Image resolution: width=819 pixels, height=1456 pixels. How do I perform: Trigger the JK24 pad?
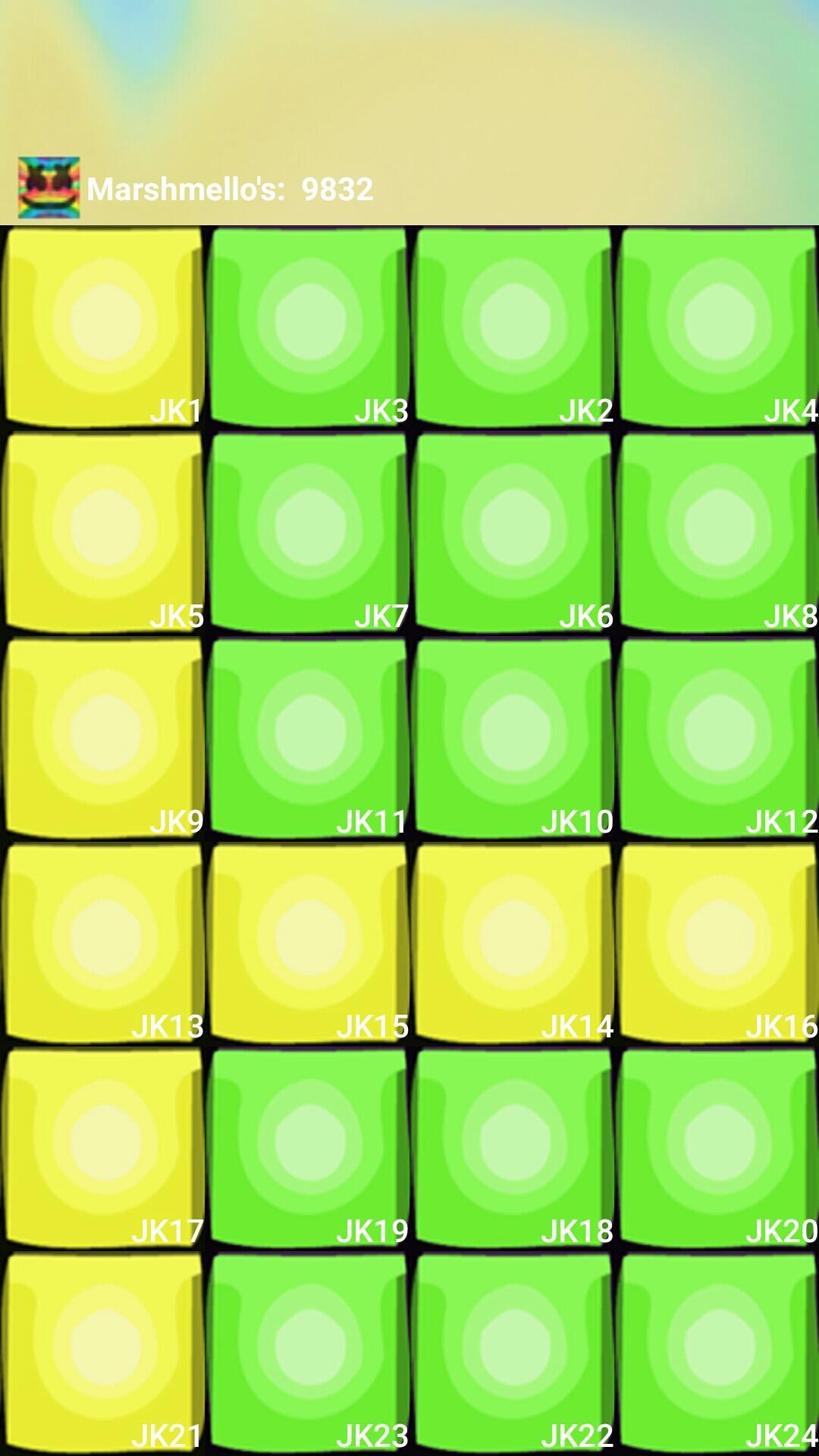click(717, 1351)
